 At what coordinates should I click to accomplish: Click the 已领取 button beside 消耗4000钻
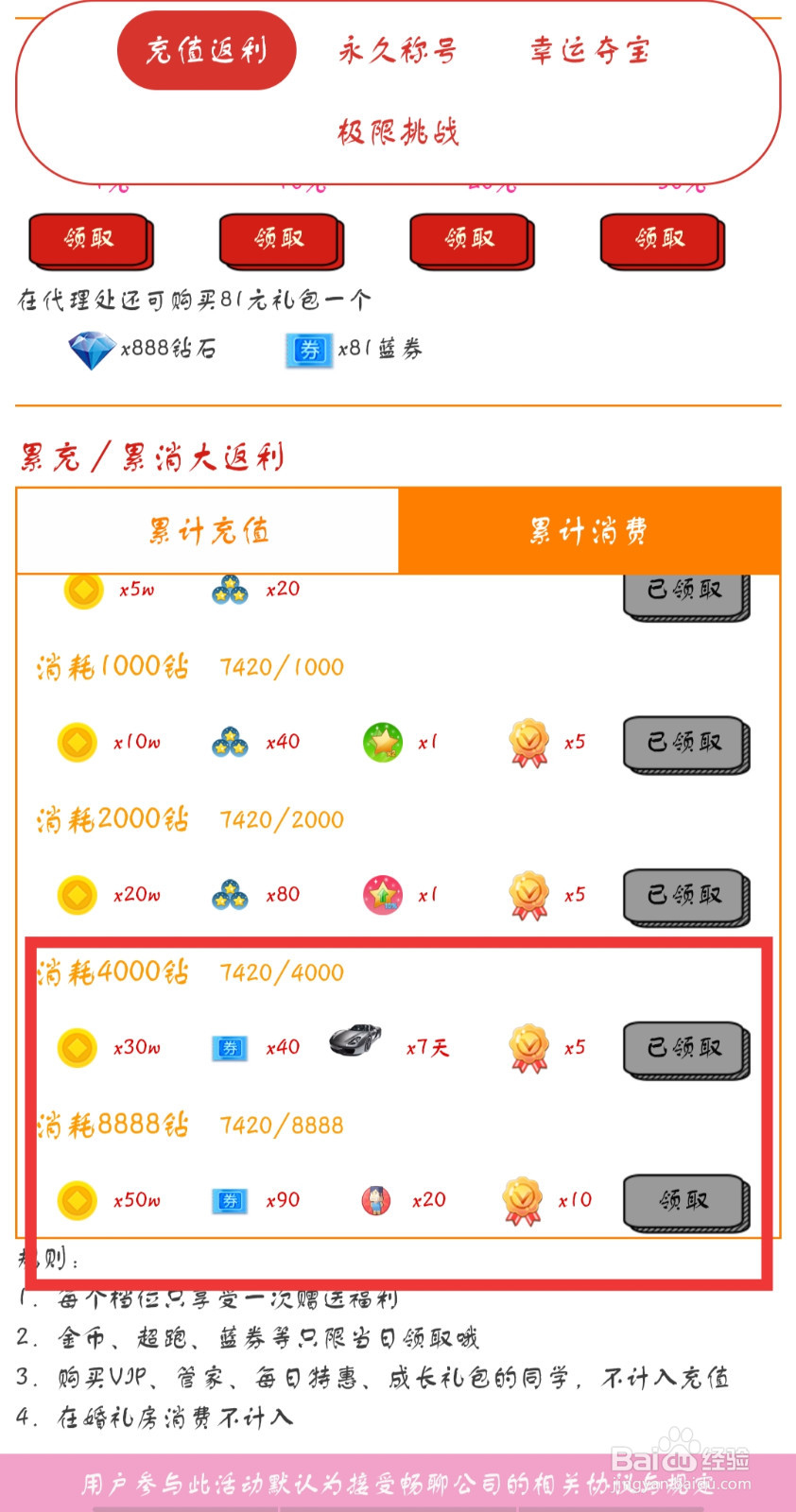coord(684,1048)
